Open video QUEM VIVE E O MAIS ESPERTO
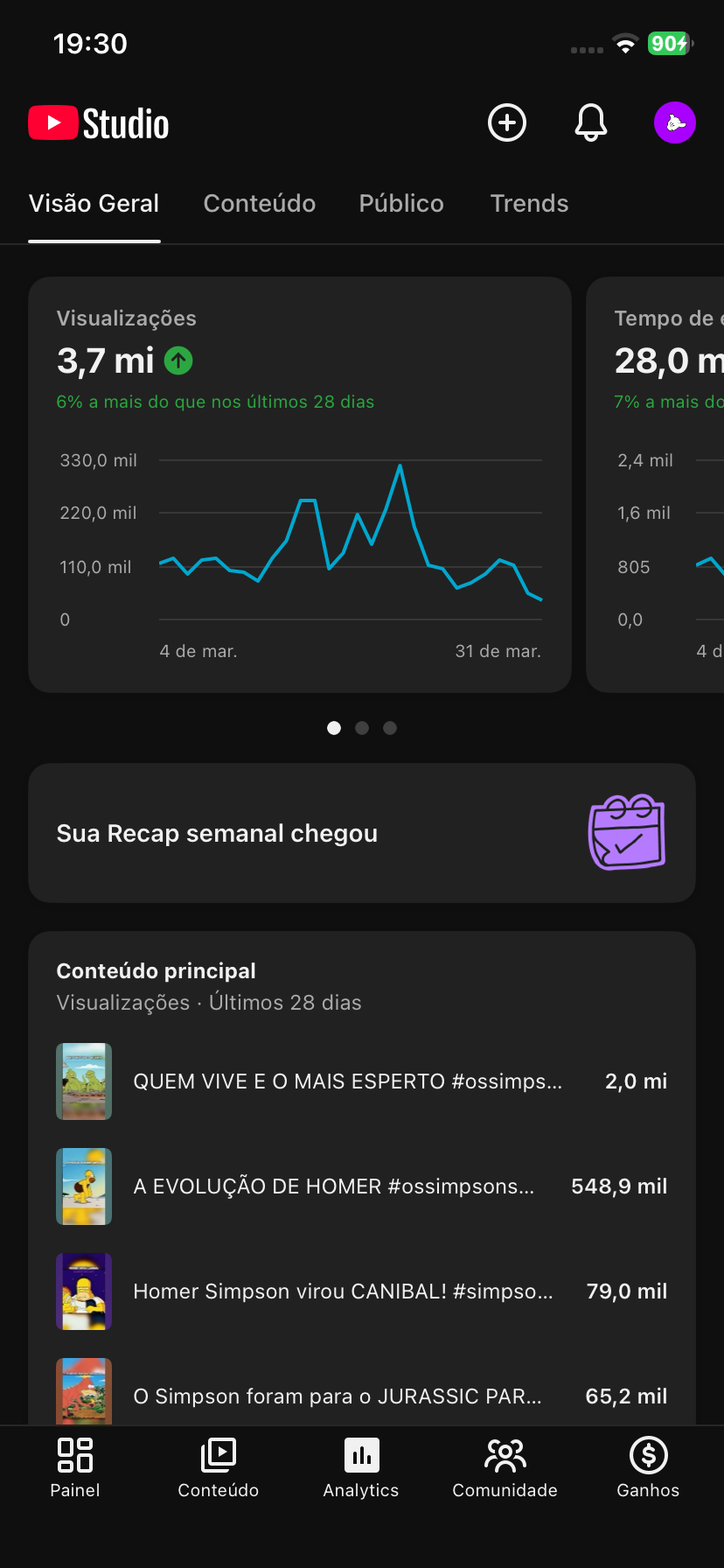The image size is (724, 1568). pyautogui.click(x=347, y=1081)
